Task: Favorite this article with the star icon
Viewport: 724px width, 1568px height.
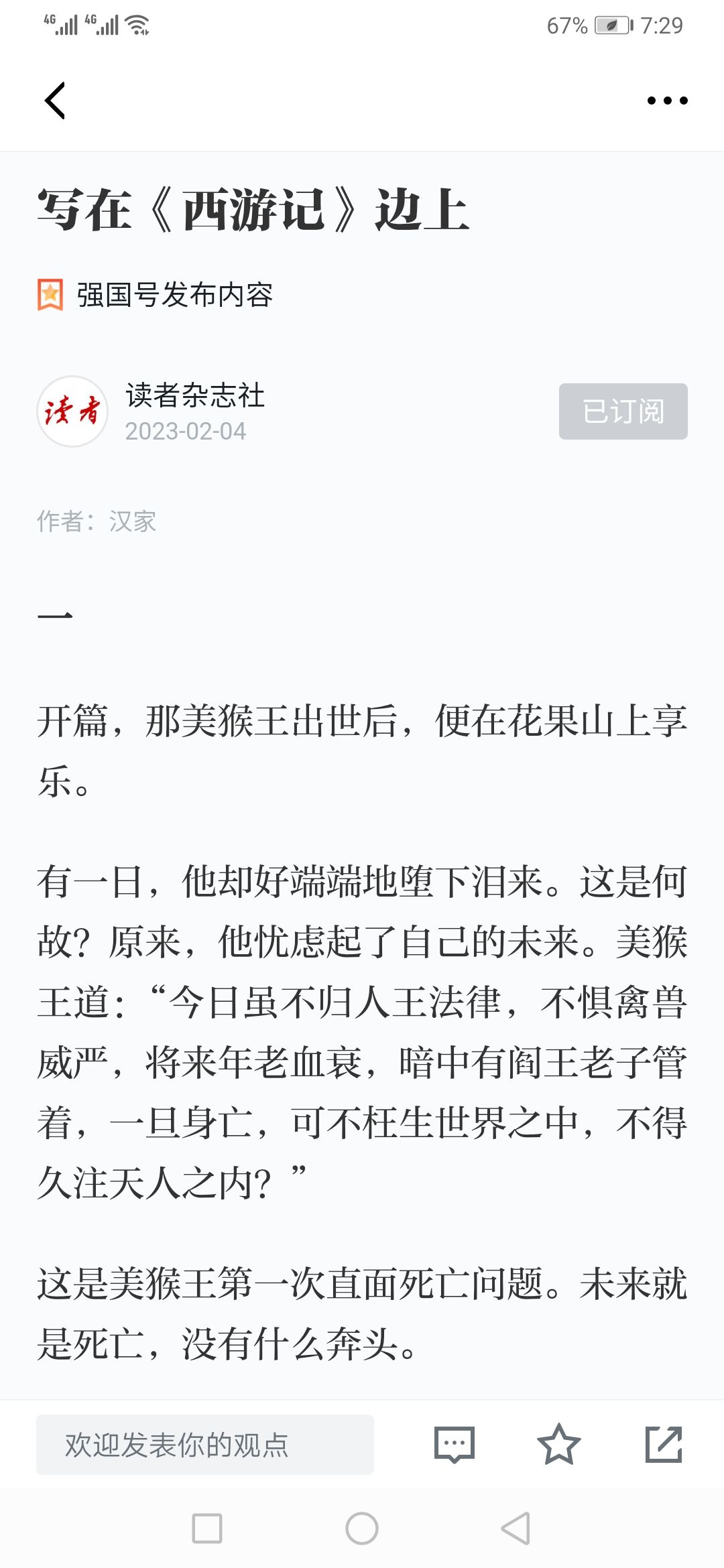Action: [558, 1445]
